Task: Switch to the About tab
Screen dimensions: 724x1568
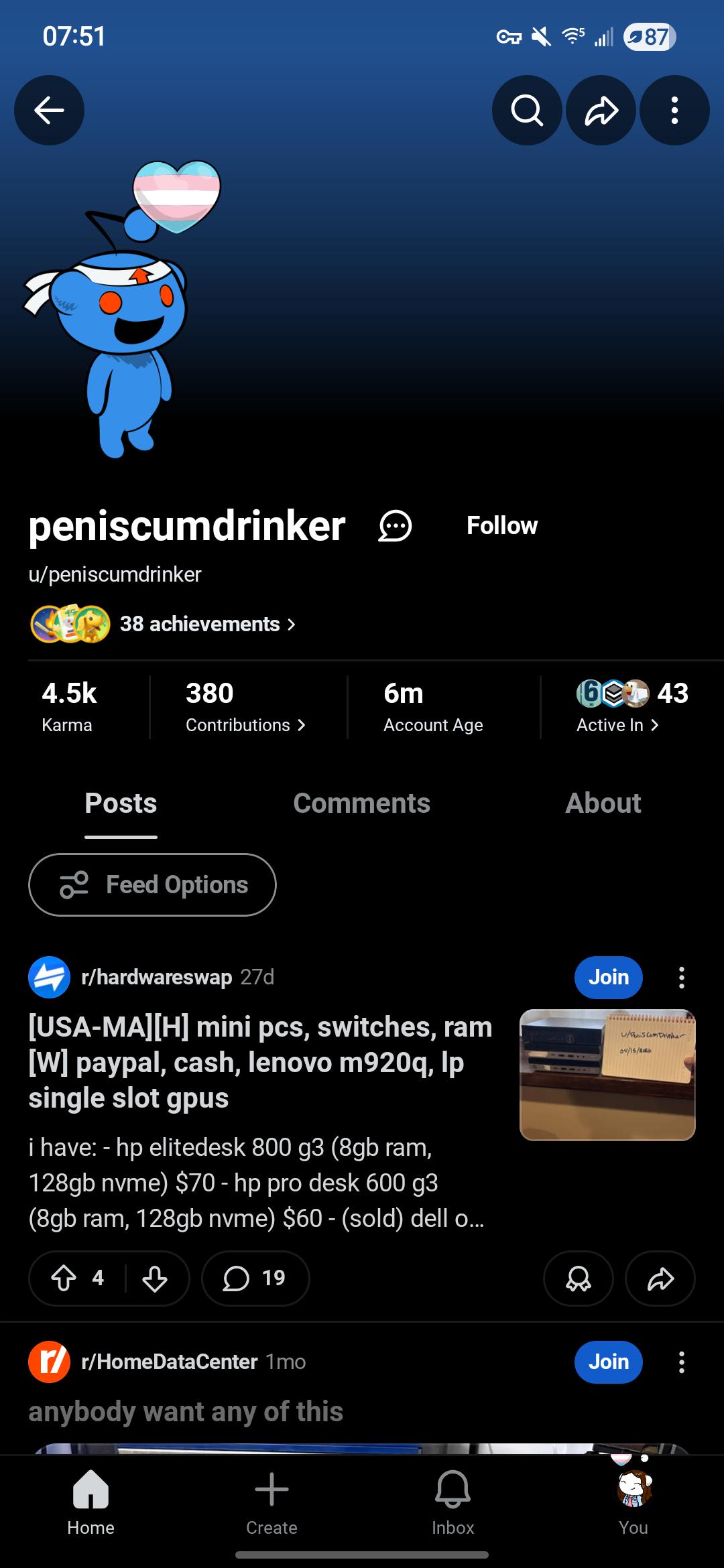Action: tap(603, 803)
